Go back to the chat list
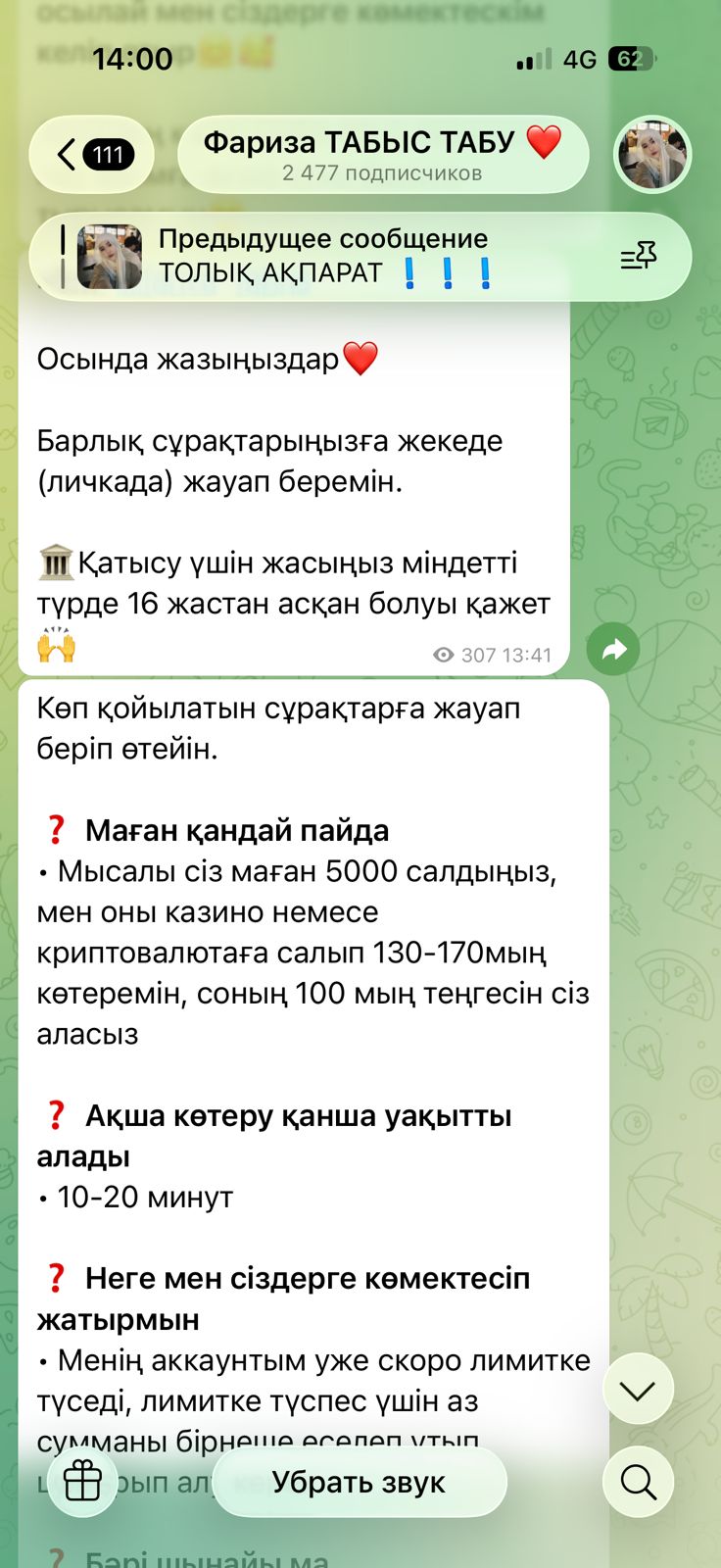 tap(91, 155)
